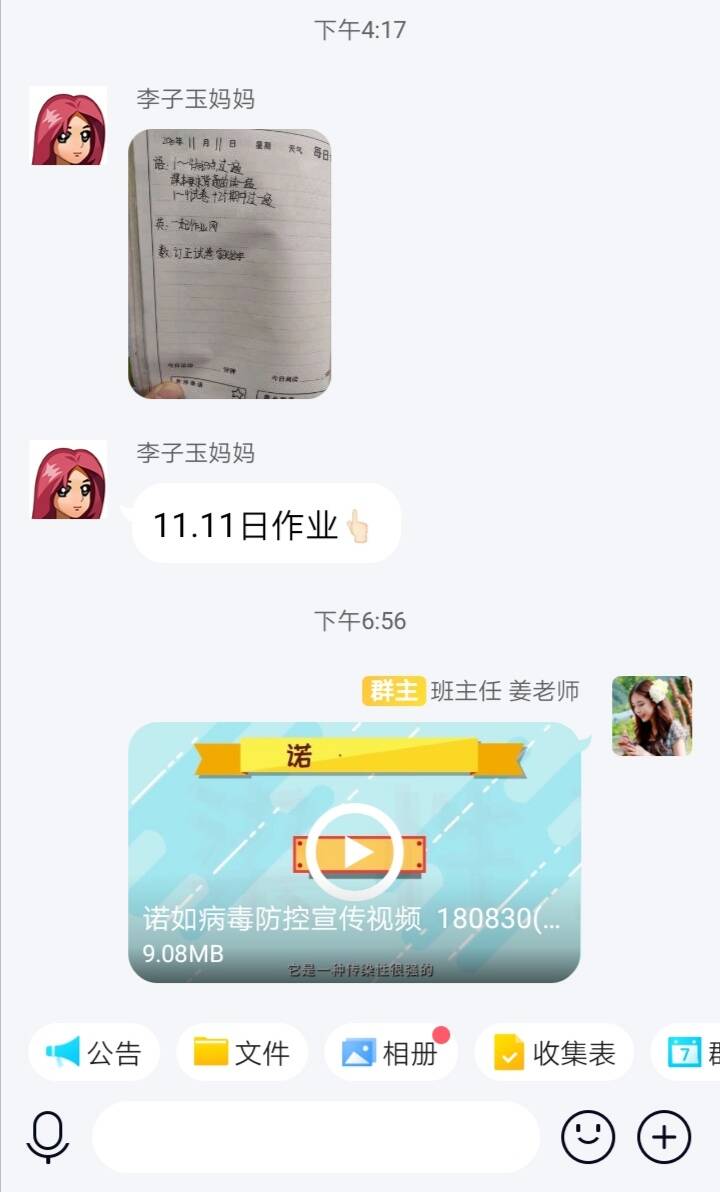The image size is (720, 1192).
Task: Tap the microphone voice input icon
Action: point(48,1137)
